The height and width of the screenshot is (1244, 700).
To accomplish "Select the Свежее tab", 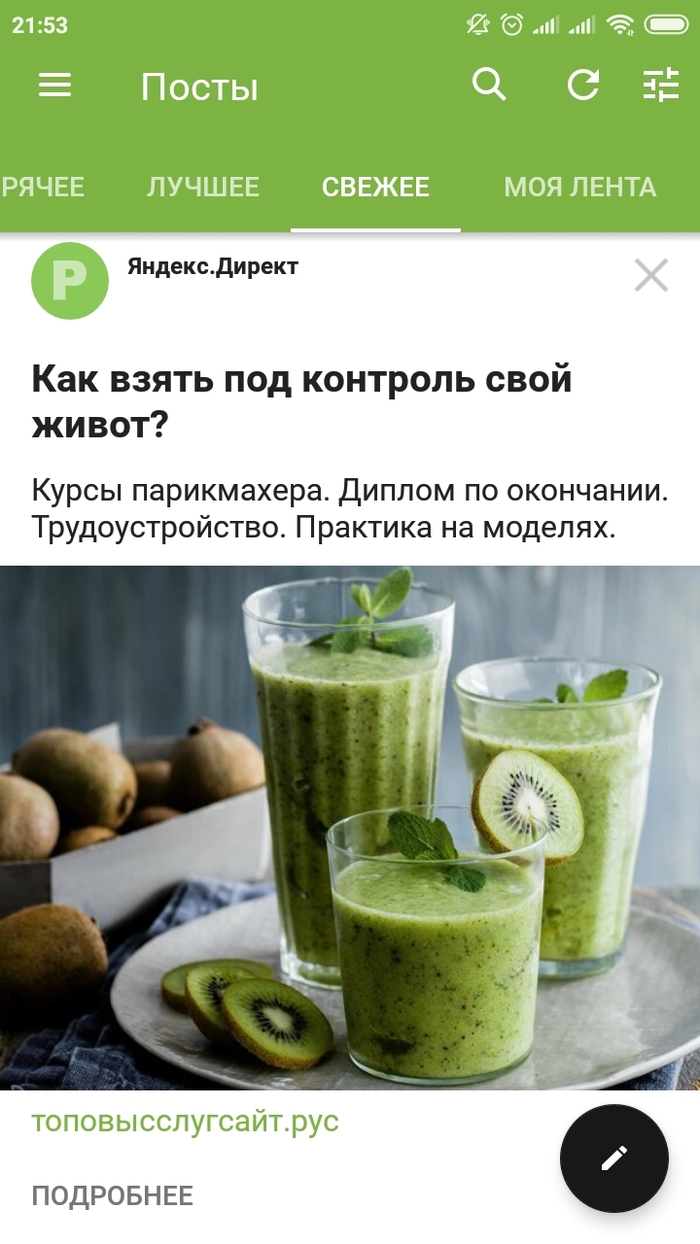I will 375,187.
